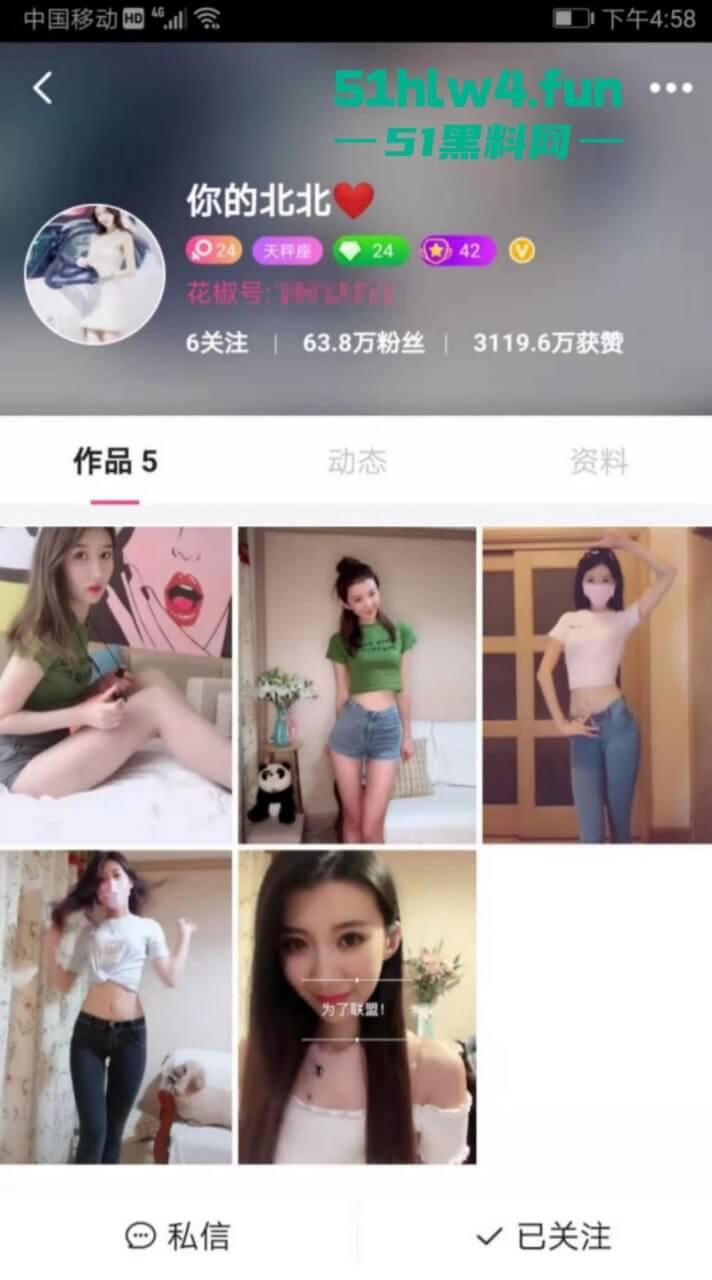View the 6关注 following list
Viewport: 712px width, 1280px height.
click(217, 344)
